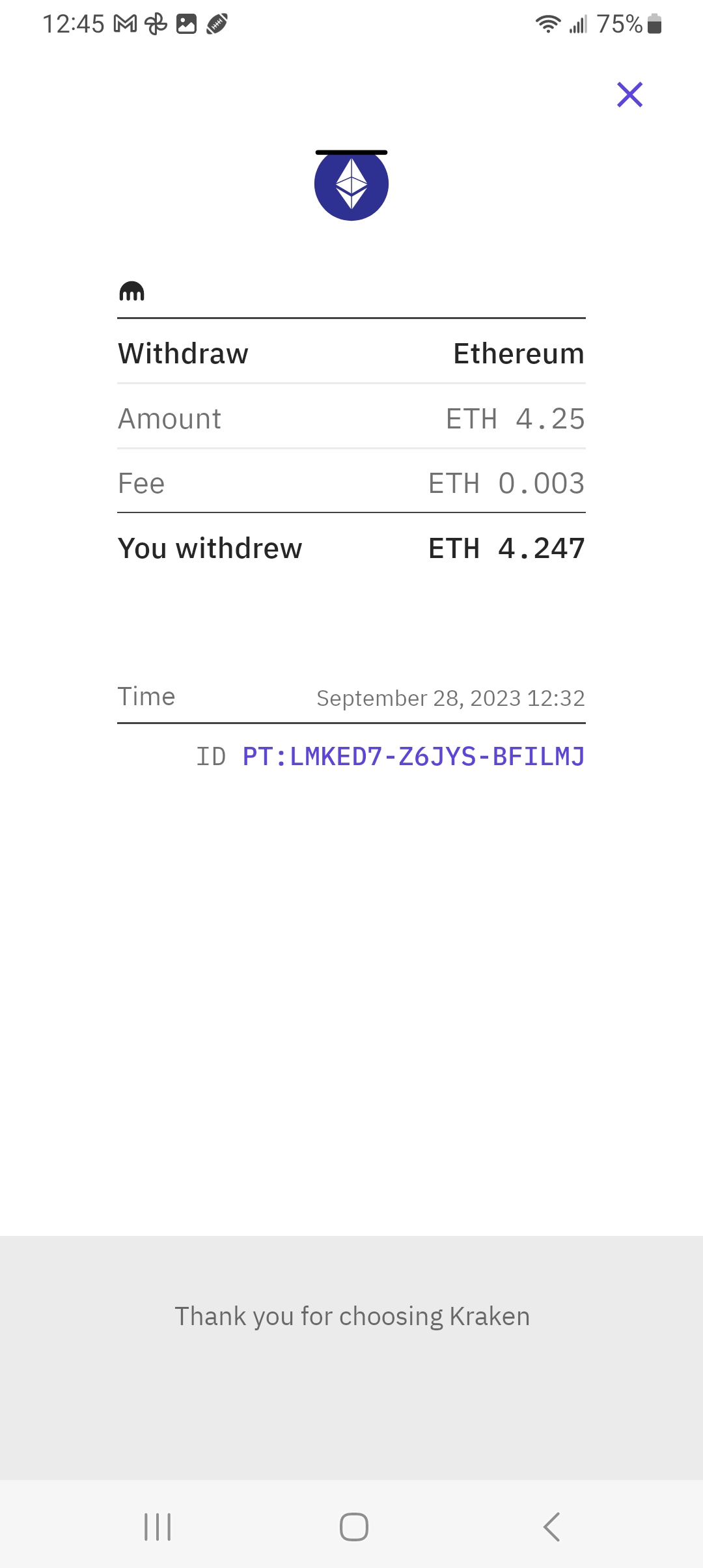Show recent apps

coord(158,1526)
